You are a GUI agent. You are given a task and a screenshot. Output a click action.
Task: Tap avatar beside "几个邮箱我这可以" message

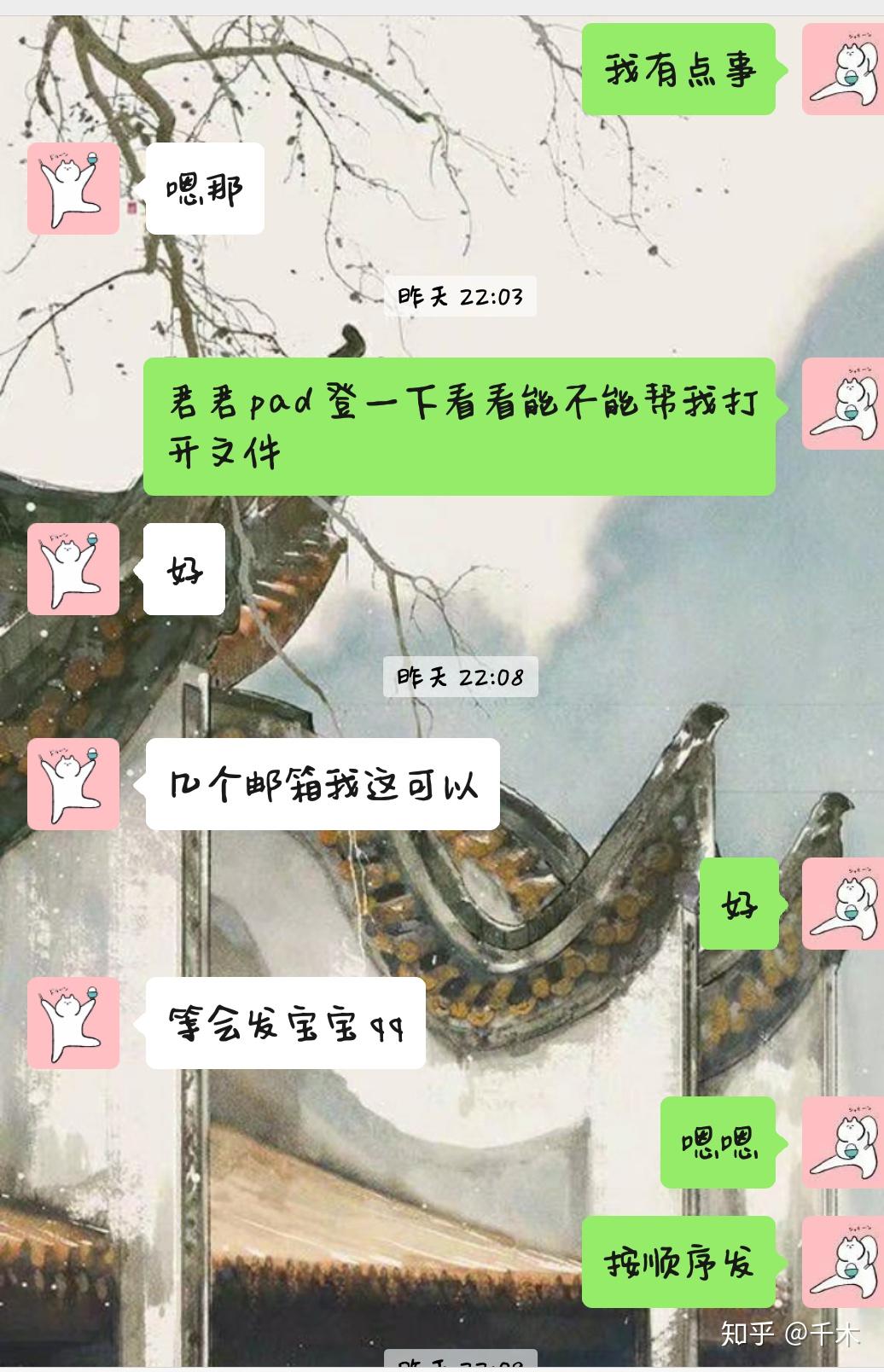point(73,784)
